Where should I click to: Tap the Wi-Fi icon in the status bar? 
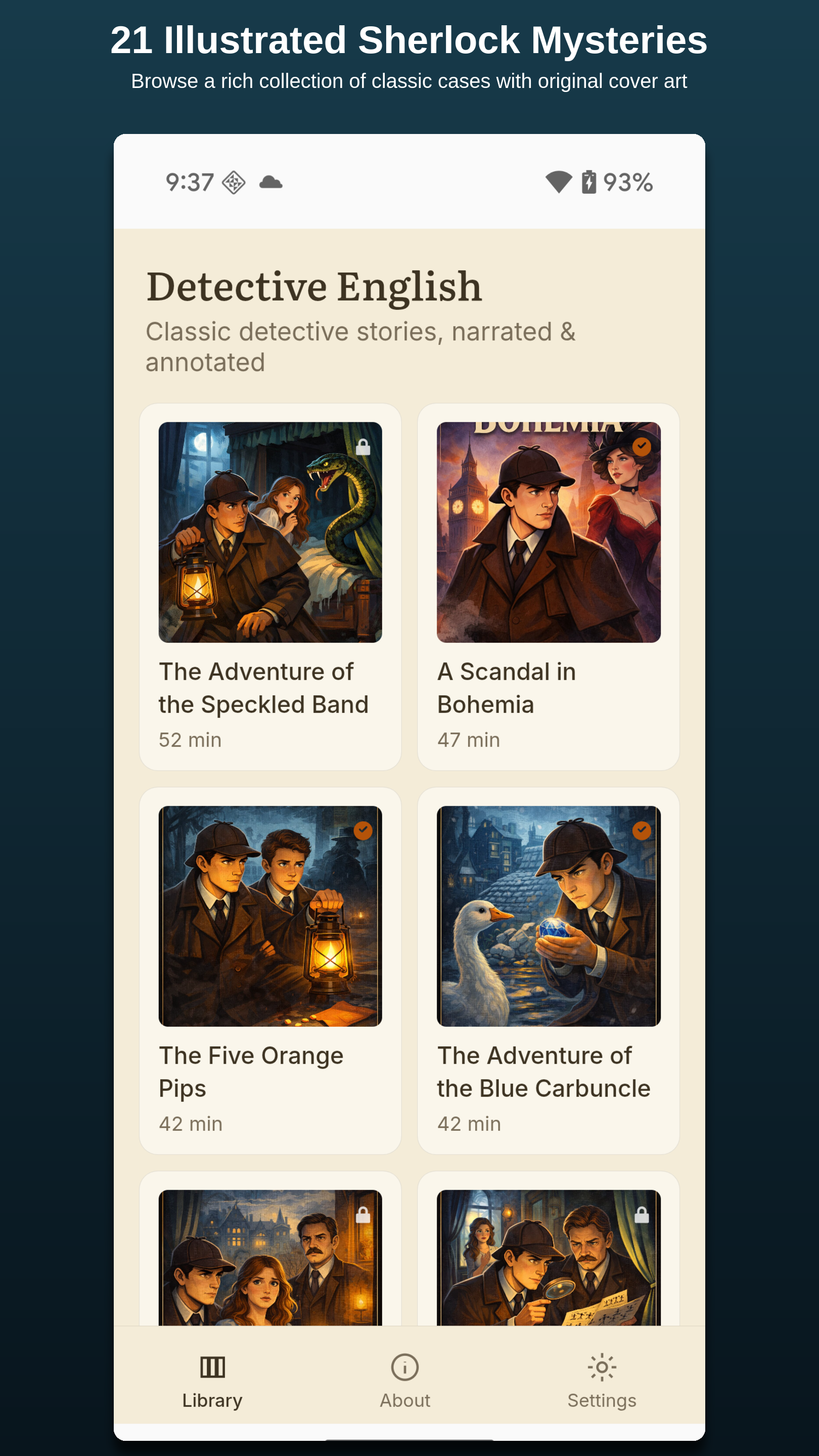click(558, 181)
